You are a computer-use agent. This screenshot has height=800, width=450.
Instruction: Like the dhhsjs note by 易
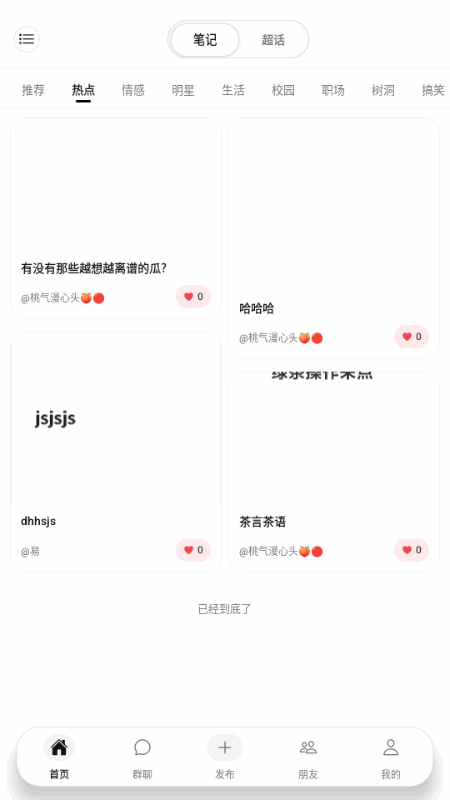click(x=193, y=550)
